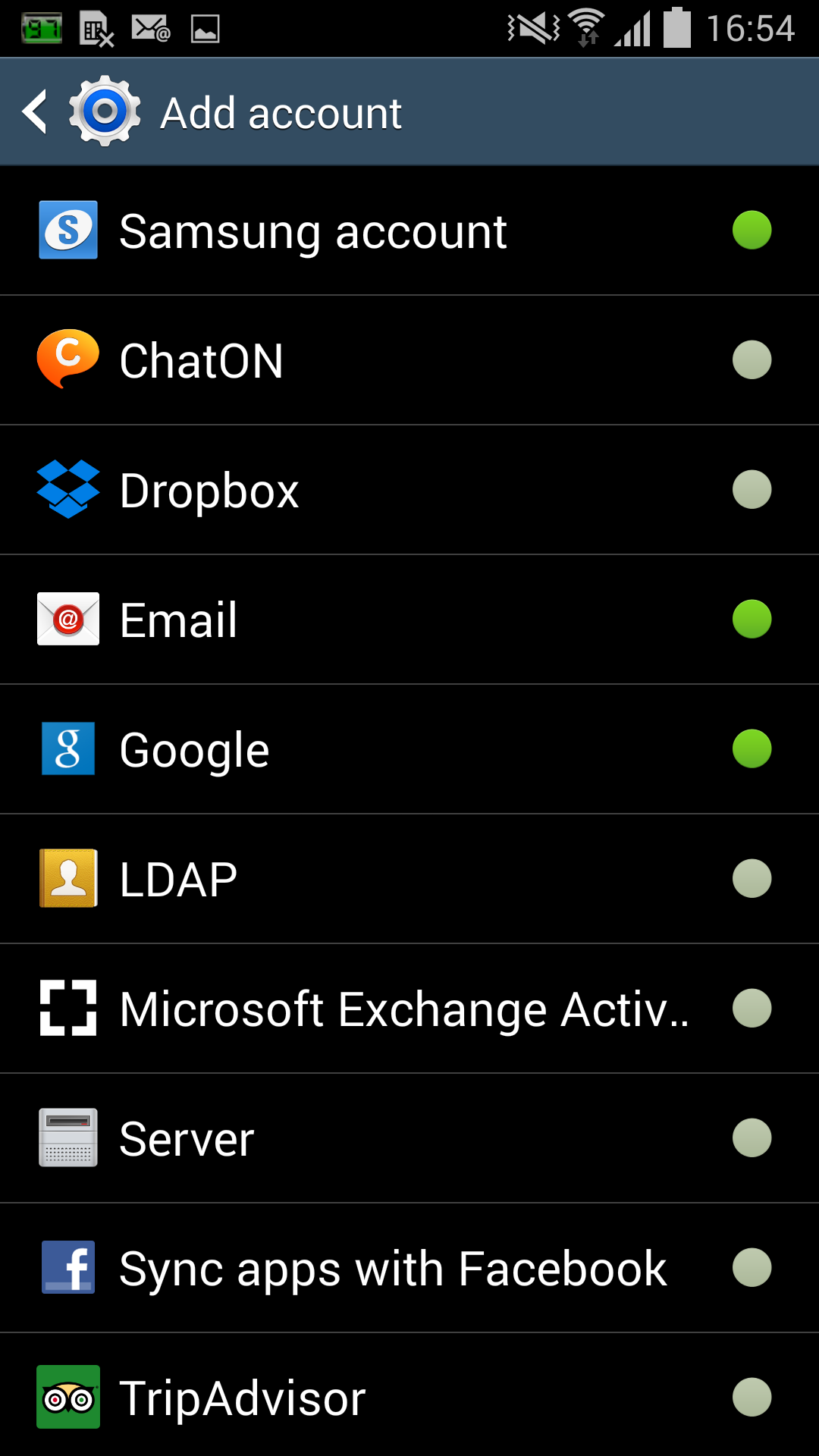Image resolution: width=819 pixels, height=1456 pixels.
Task: Choose Dropbox account type
Action: [409, 490]
